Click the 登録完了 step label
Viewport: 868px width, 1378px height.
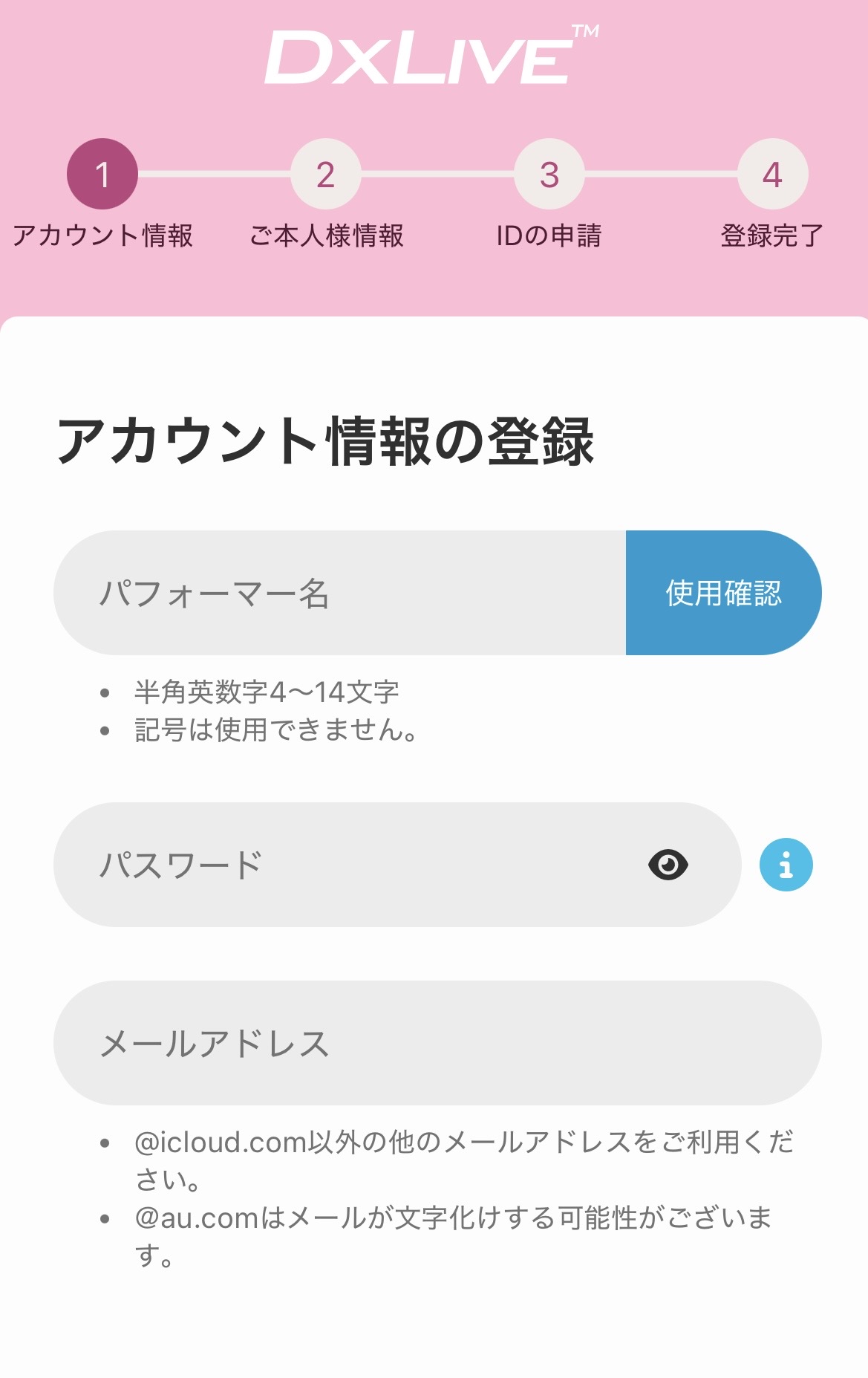[774, 236]
